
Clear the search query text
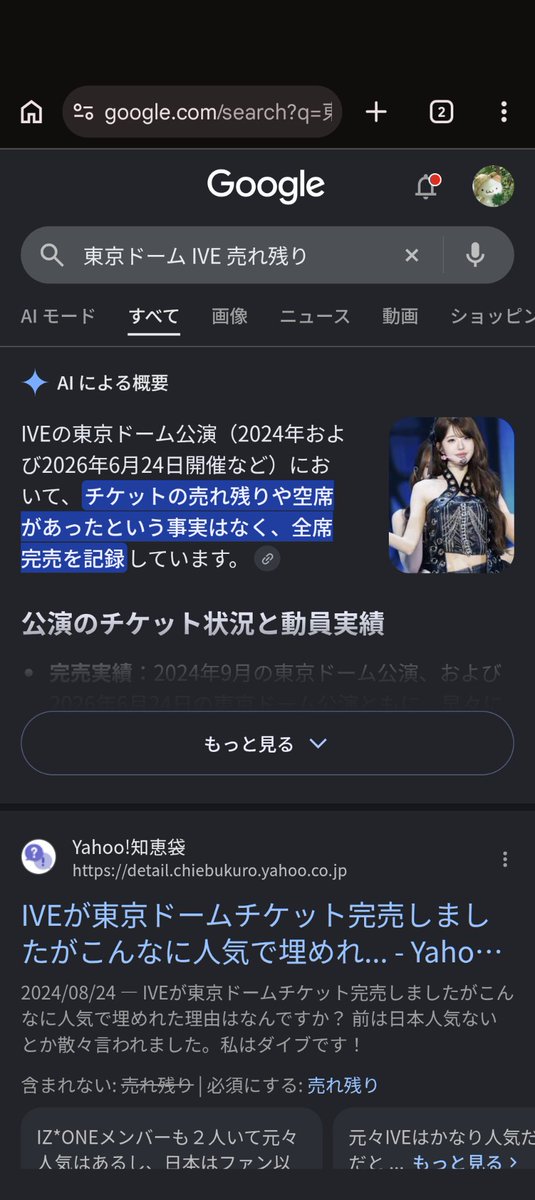[x=411, y=256]
